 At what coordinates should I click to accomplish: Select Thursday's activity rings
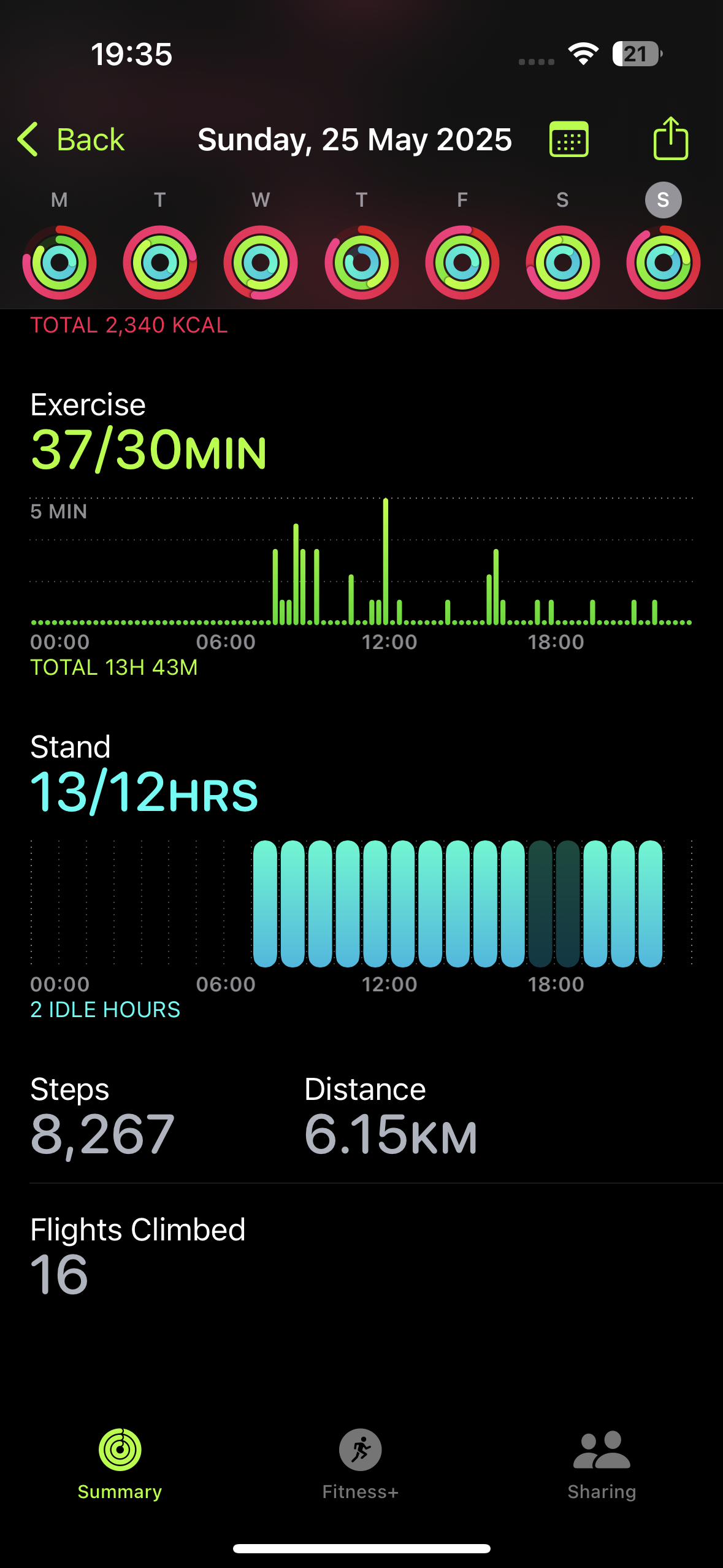(362, 263)
